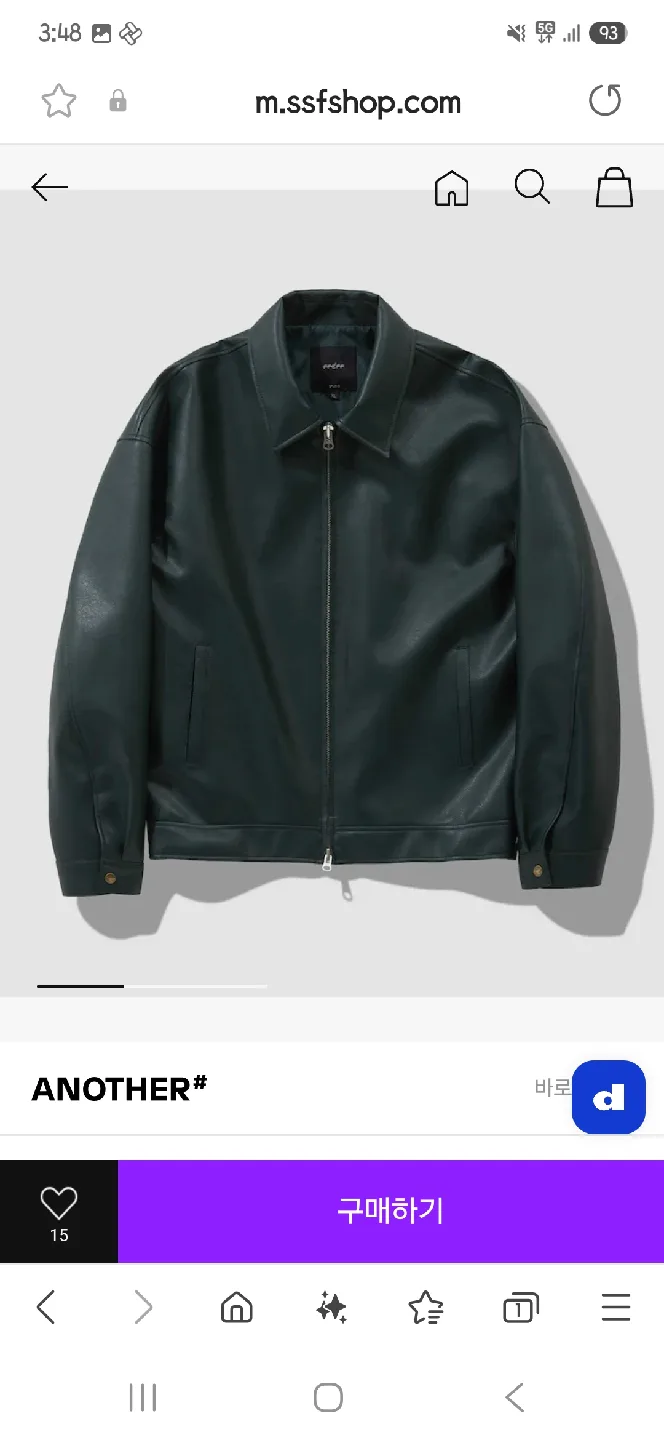Go to the previous page in browser toolbar

tap(46, 1307)
